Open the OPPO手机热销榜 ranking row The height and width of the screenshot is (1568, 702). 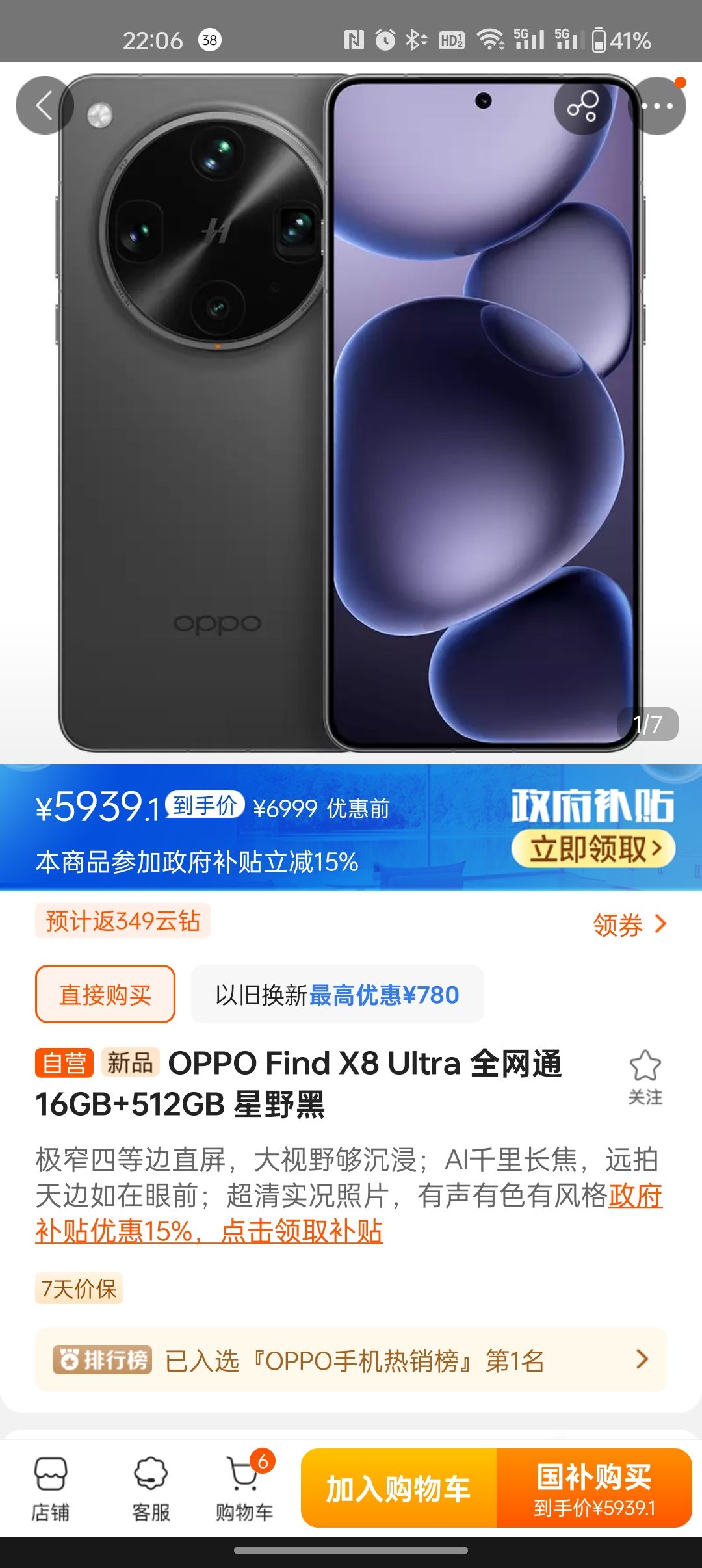(x=351, y=1360)
